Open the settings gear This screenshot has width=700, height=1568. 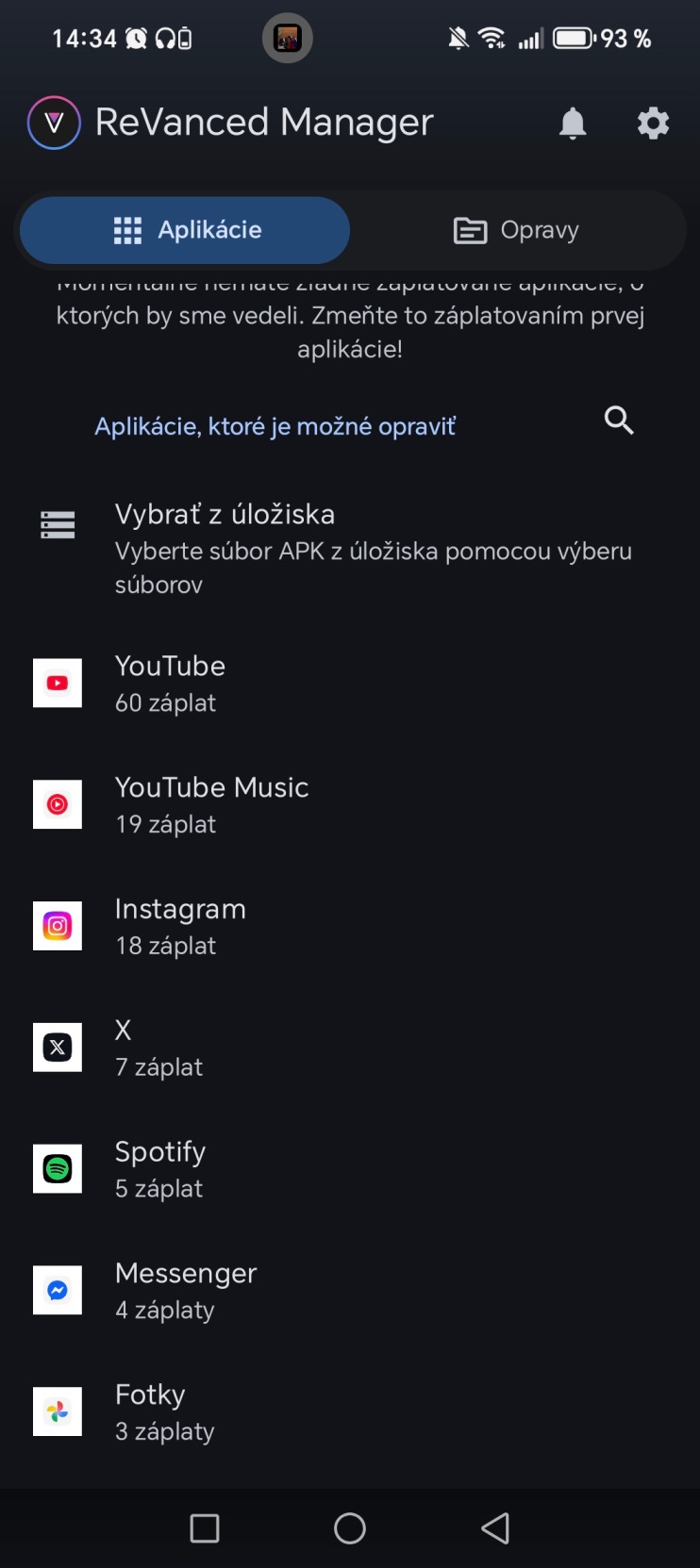point(653,124)
